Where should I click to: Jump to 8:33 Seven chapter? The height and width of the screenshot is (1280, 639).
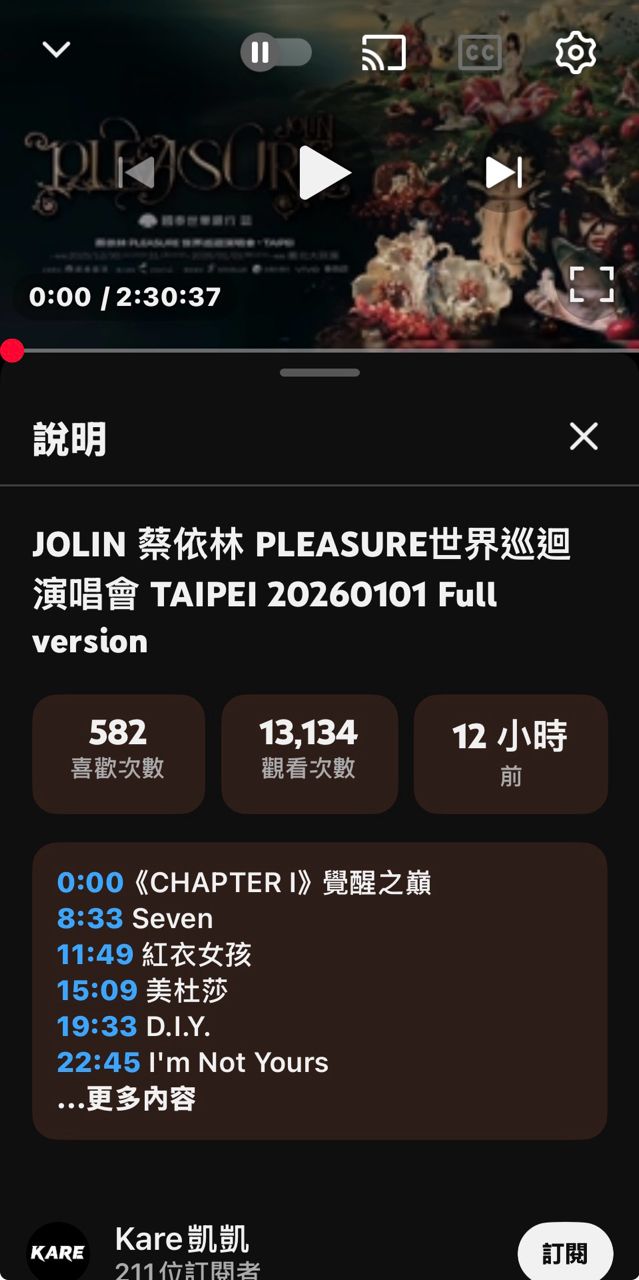point(90,918)
